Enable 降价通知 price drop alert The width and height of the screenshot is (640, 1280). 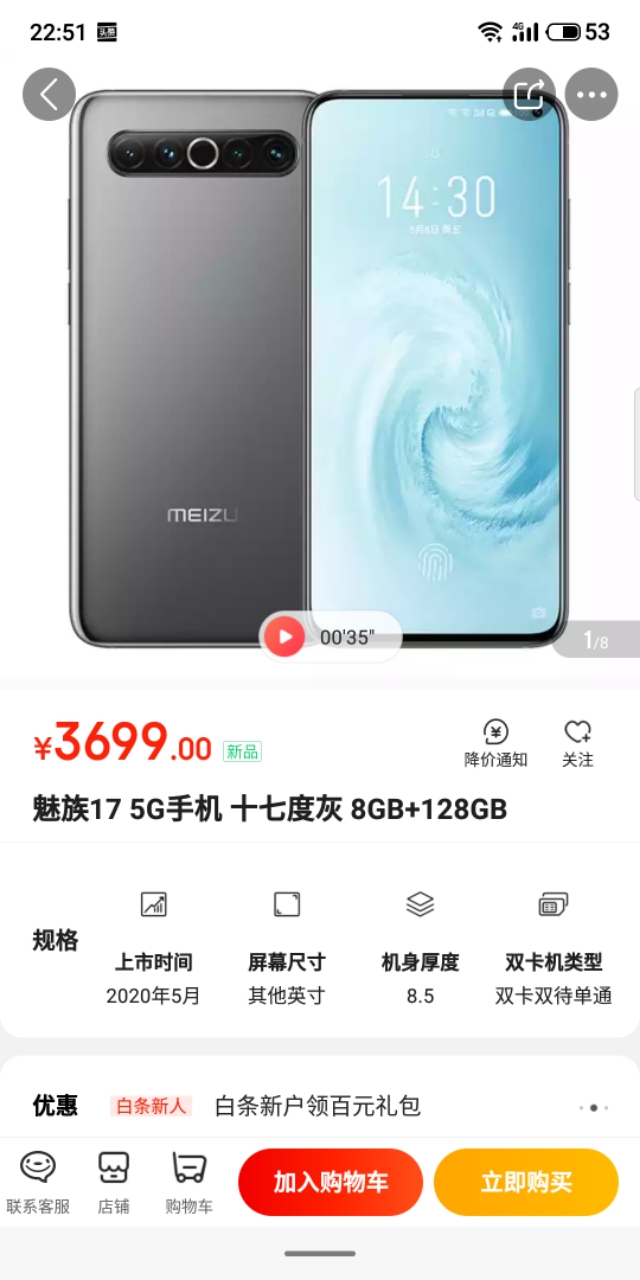click(x=495, y=743)
